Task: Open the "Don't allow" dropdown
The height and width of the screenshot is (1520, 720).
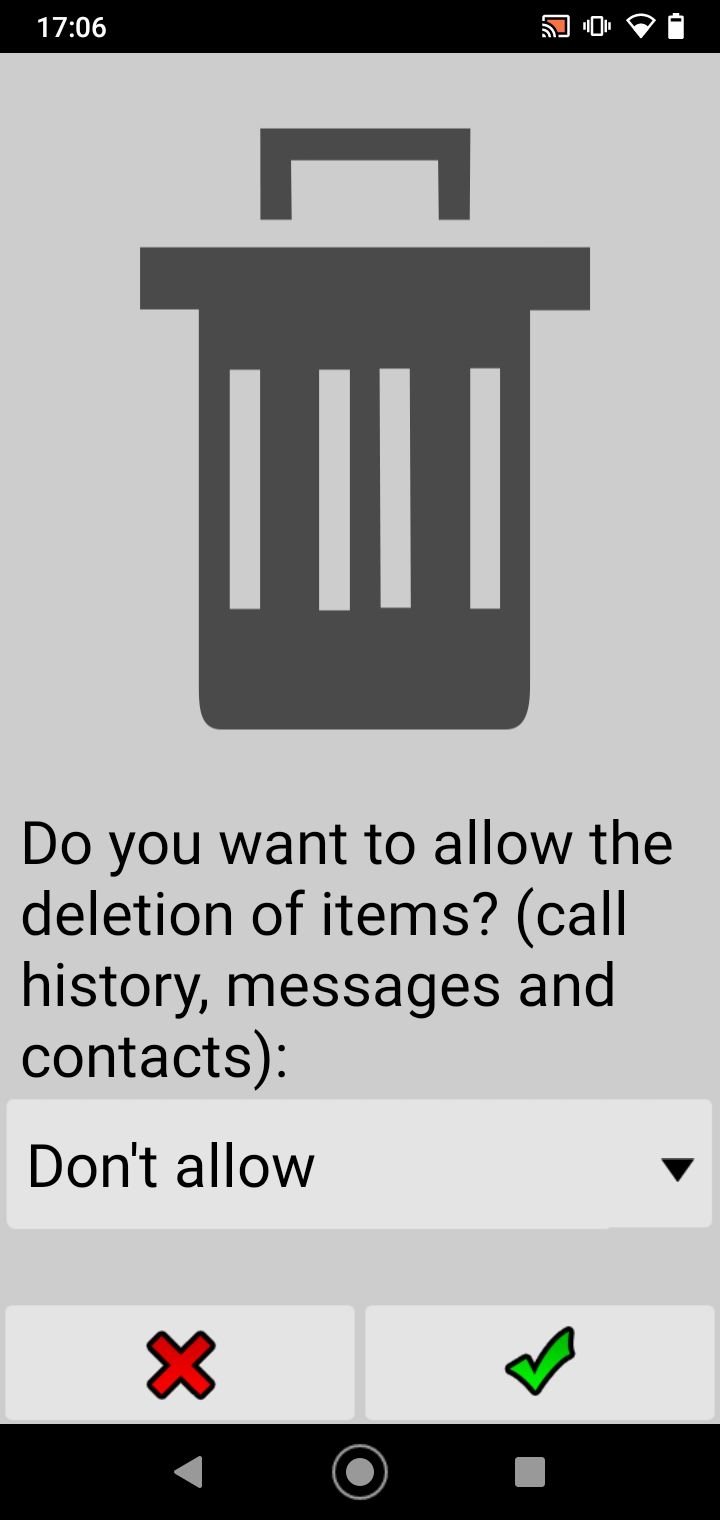Action: 359,1165
